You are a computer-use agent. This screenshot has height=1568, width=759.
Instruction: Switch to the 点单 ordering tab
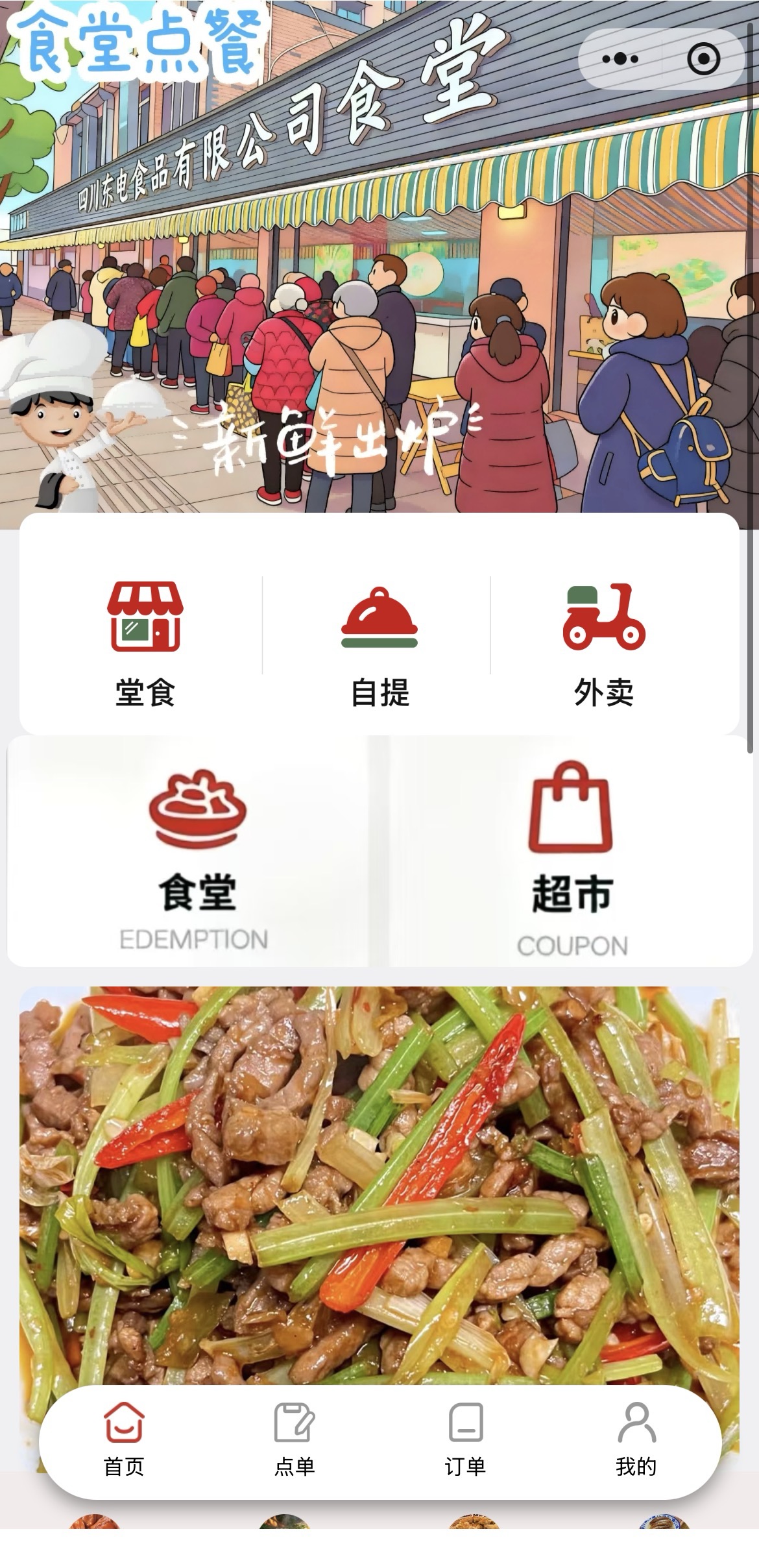[295, 1439]
